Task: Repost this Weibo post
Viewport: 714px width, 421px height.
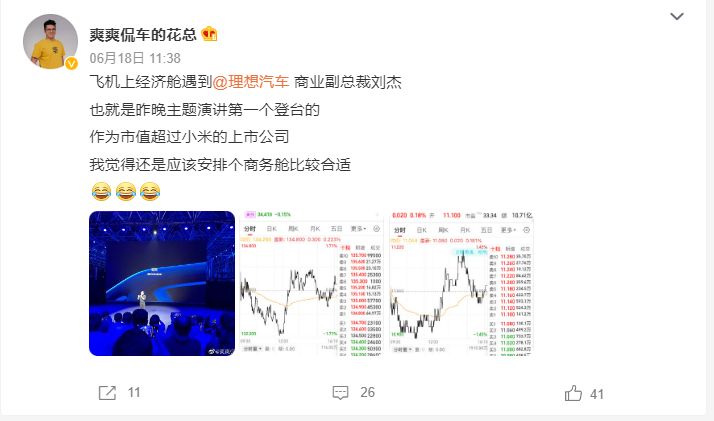Action: pyautogui.click(x=119, y=393)
